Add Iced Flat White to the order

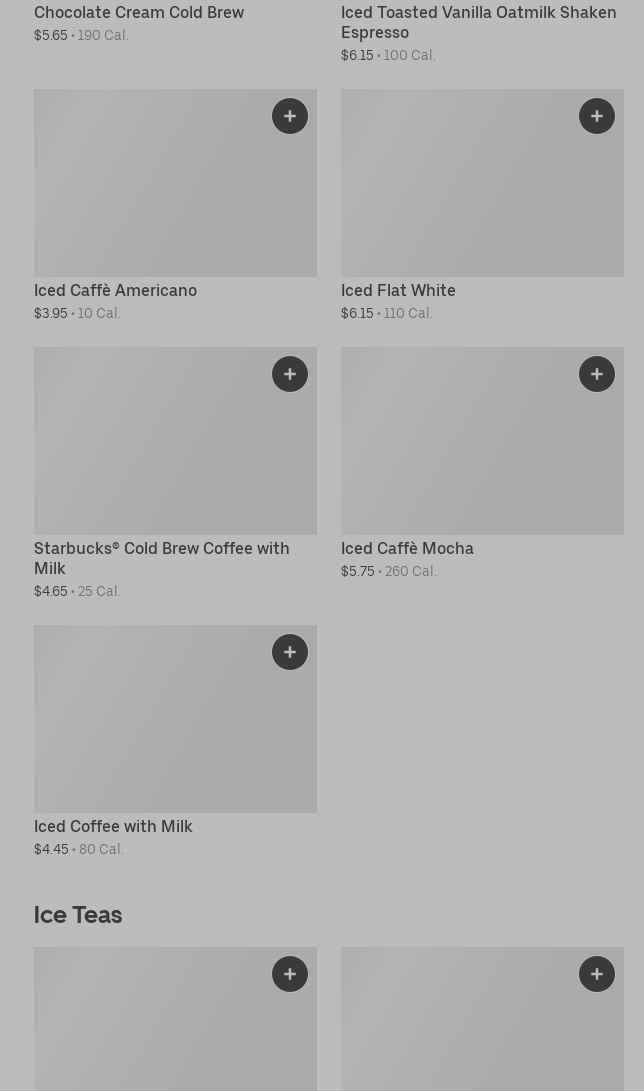(597, 116)
